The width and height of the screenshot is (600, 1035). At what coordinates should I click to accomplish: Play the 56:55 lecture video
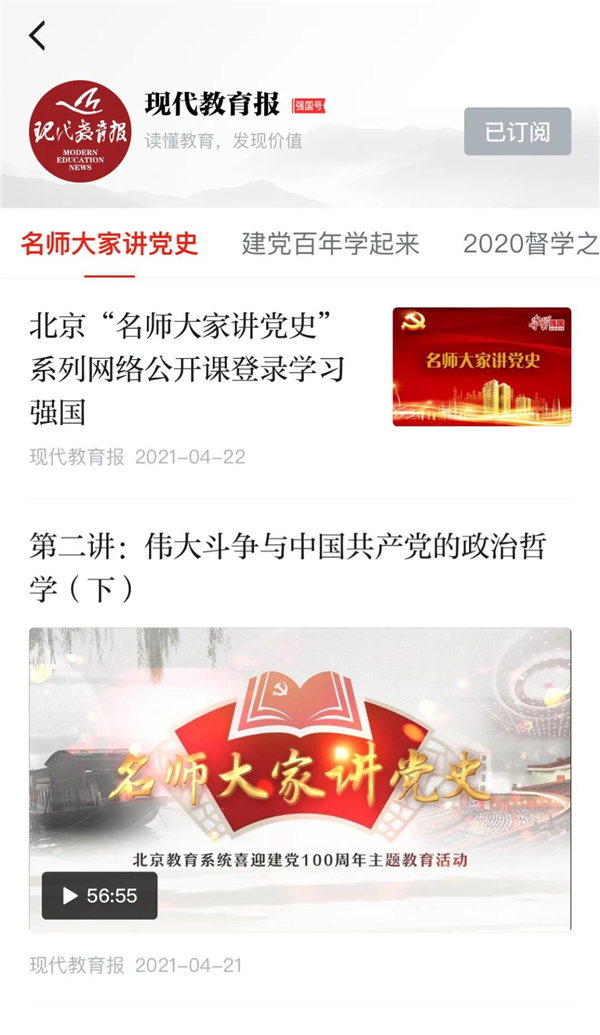300,780
